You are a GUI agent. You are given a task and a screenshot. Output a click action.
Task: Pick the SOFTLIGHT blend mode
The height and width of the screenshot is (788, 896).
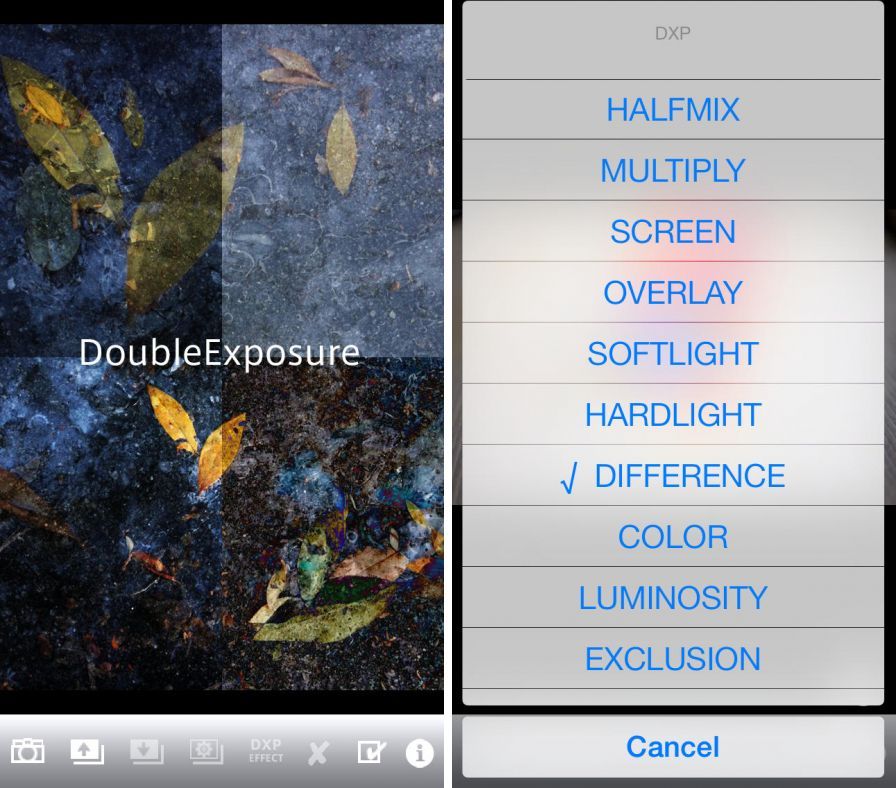[x=673, y=354]
